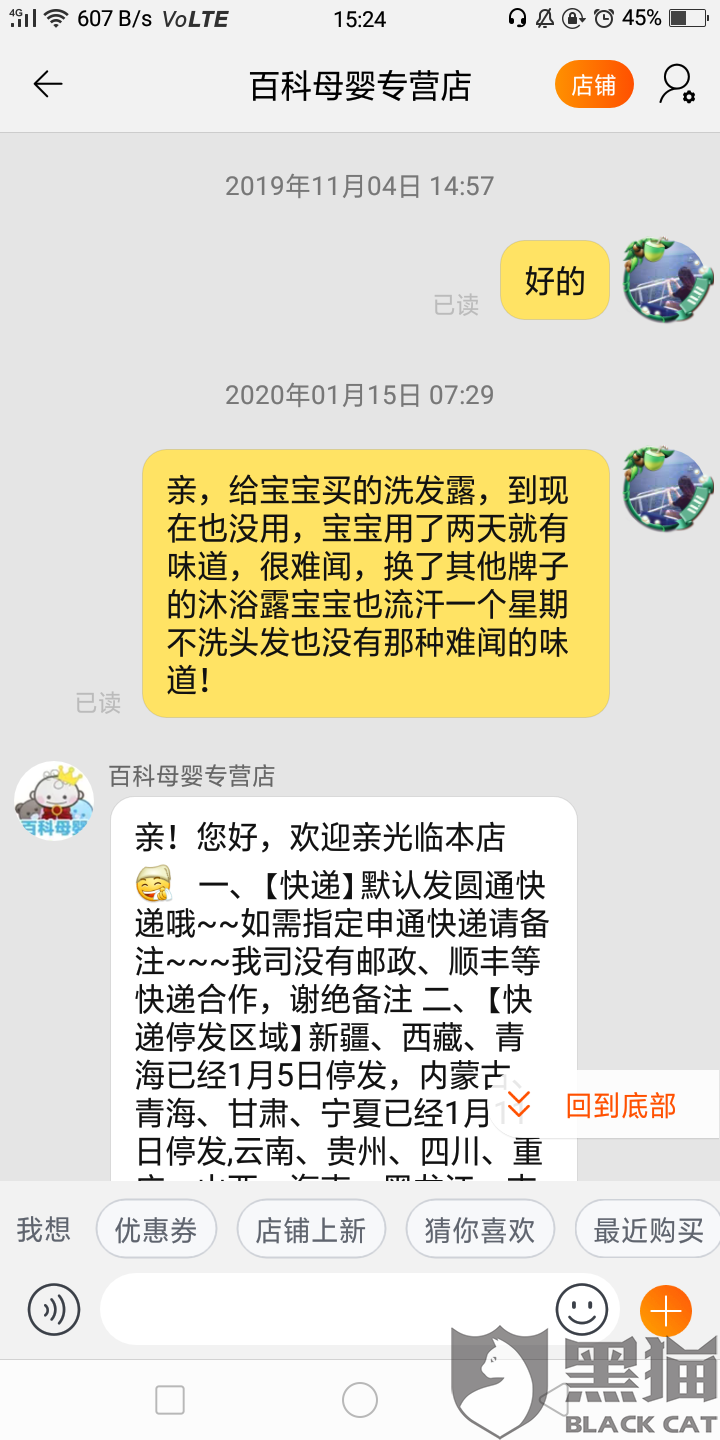The image size is (720, 1440).
Task: Tap the system home button
Action: point(360,1400)
